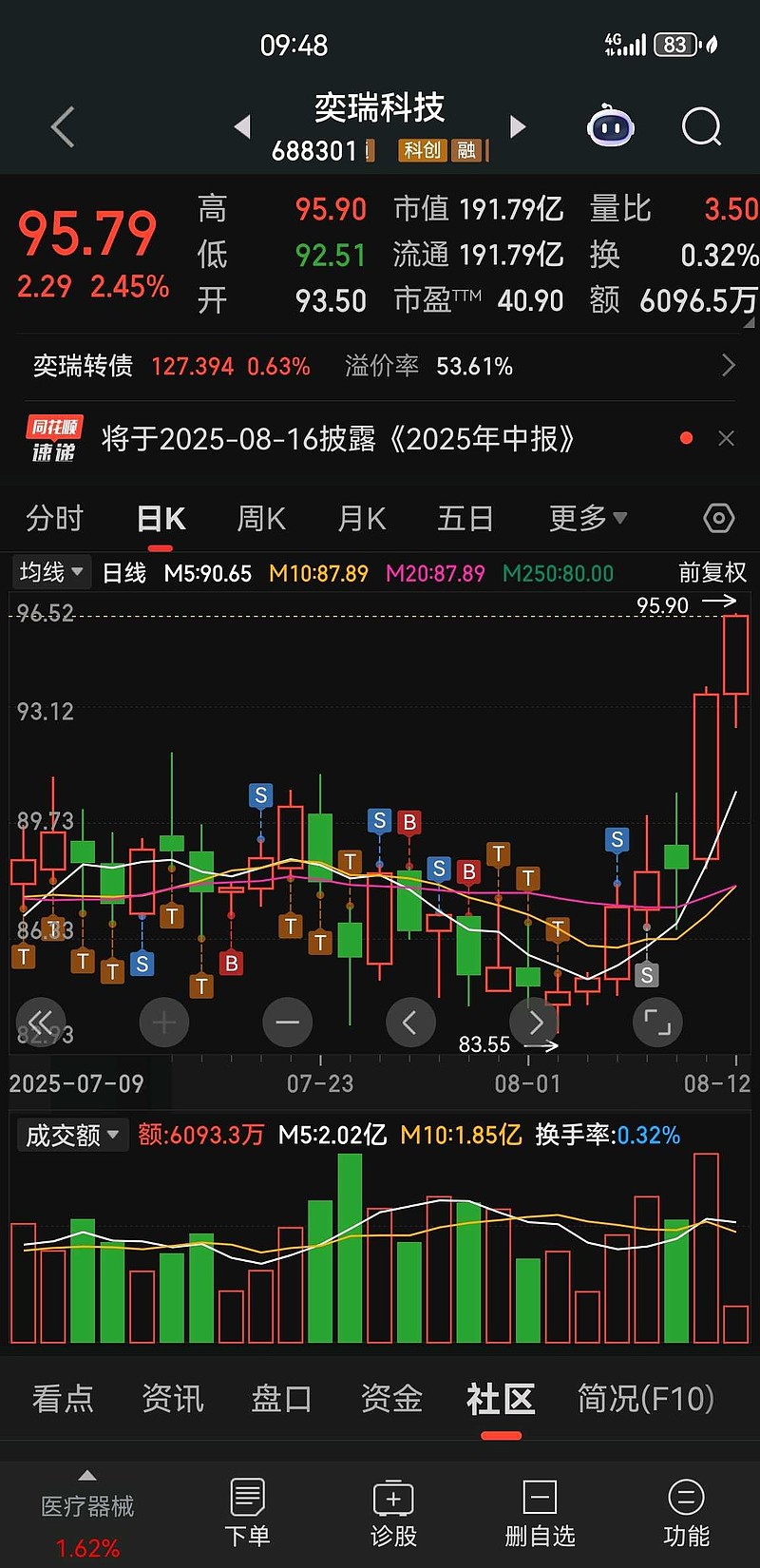The image size is (760, 1568).
Task: Zoom out the chart with minus button
Action: click(287, 1023)
